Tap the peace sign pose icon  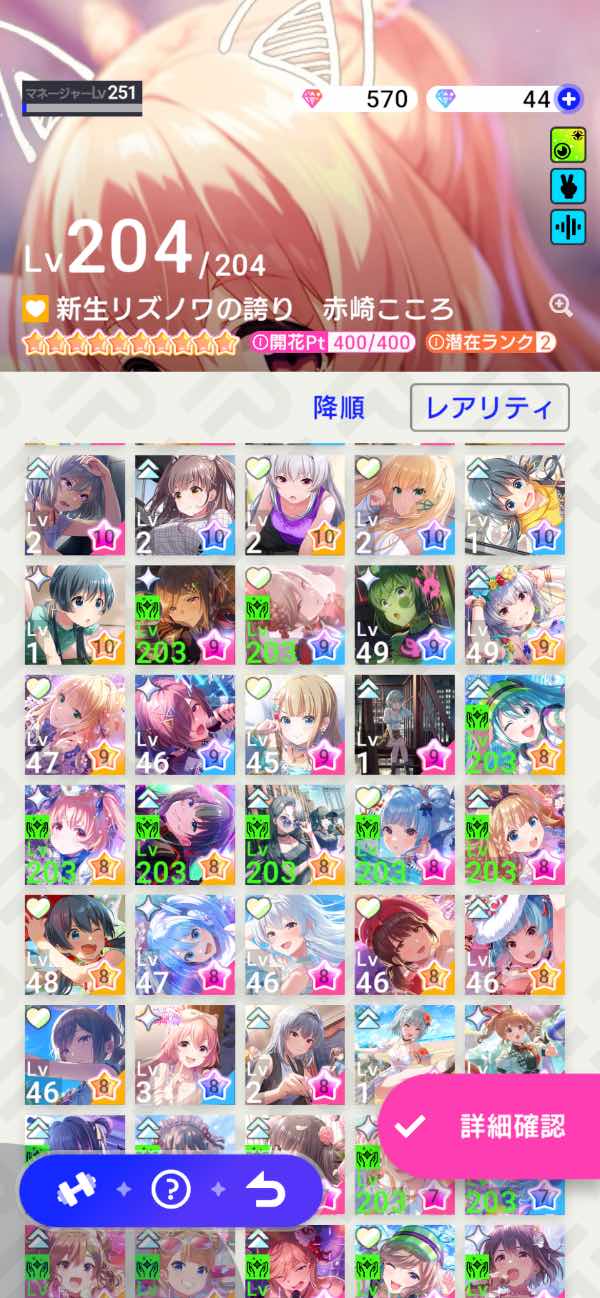tap(568, 186)
